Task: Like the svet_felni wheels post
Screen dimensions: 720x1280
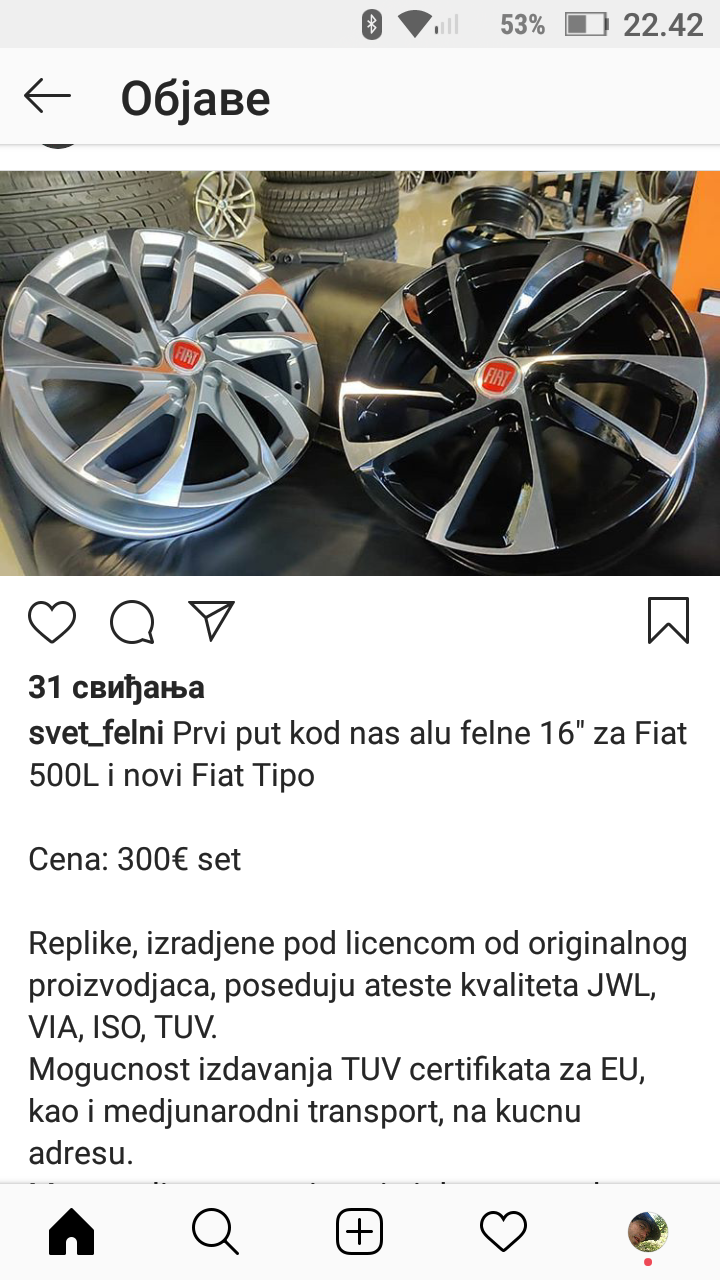Action: (52, 622)
